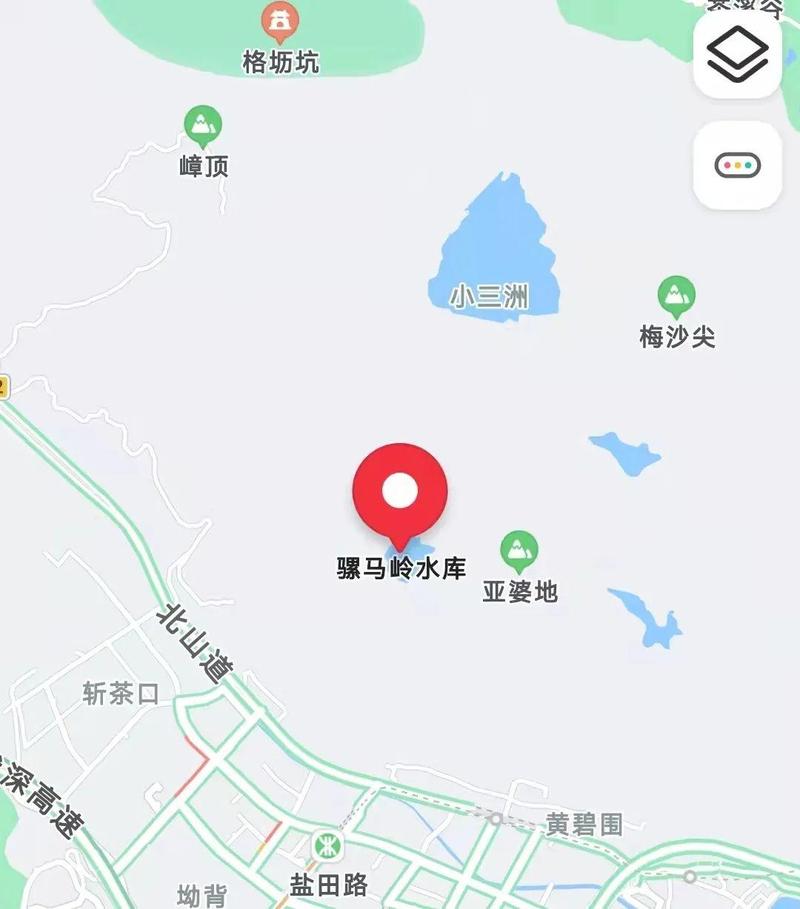Toggle the traffic conditions button
The height and width of the screenshot is (909, 800).
(737, 165)
